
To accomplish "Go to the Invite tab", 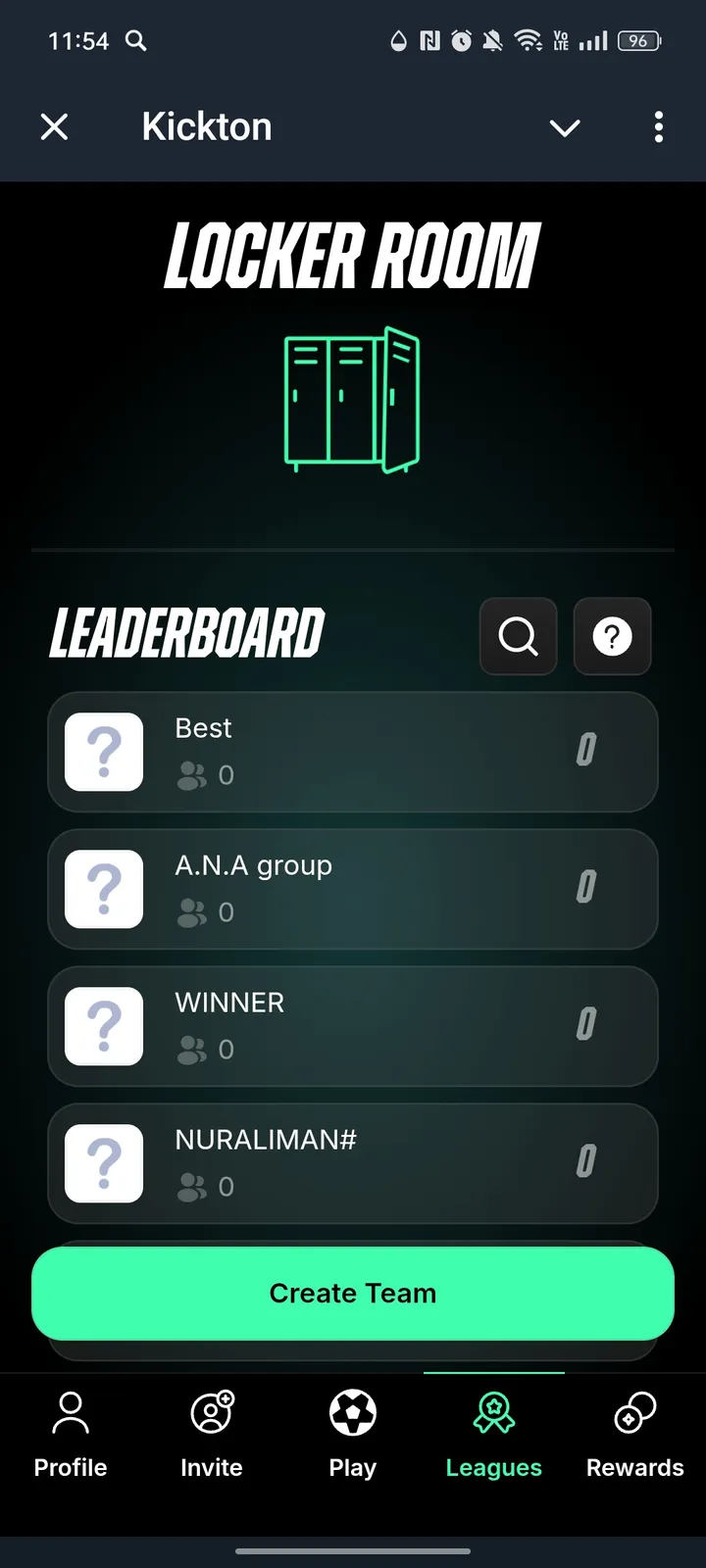I will tap(212, 1434).
